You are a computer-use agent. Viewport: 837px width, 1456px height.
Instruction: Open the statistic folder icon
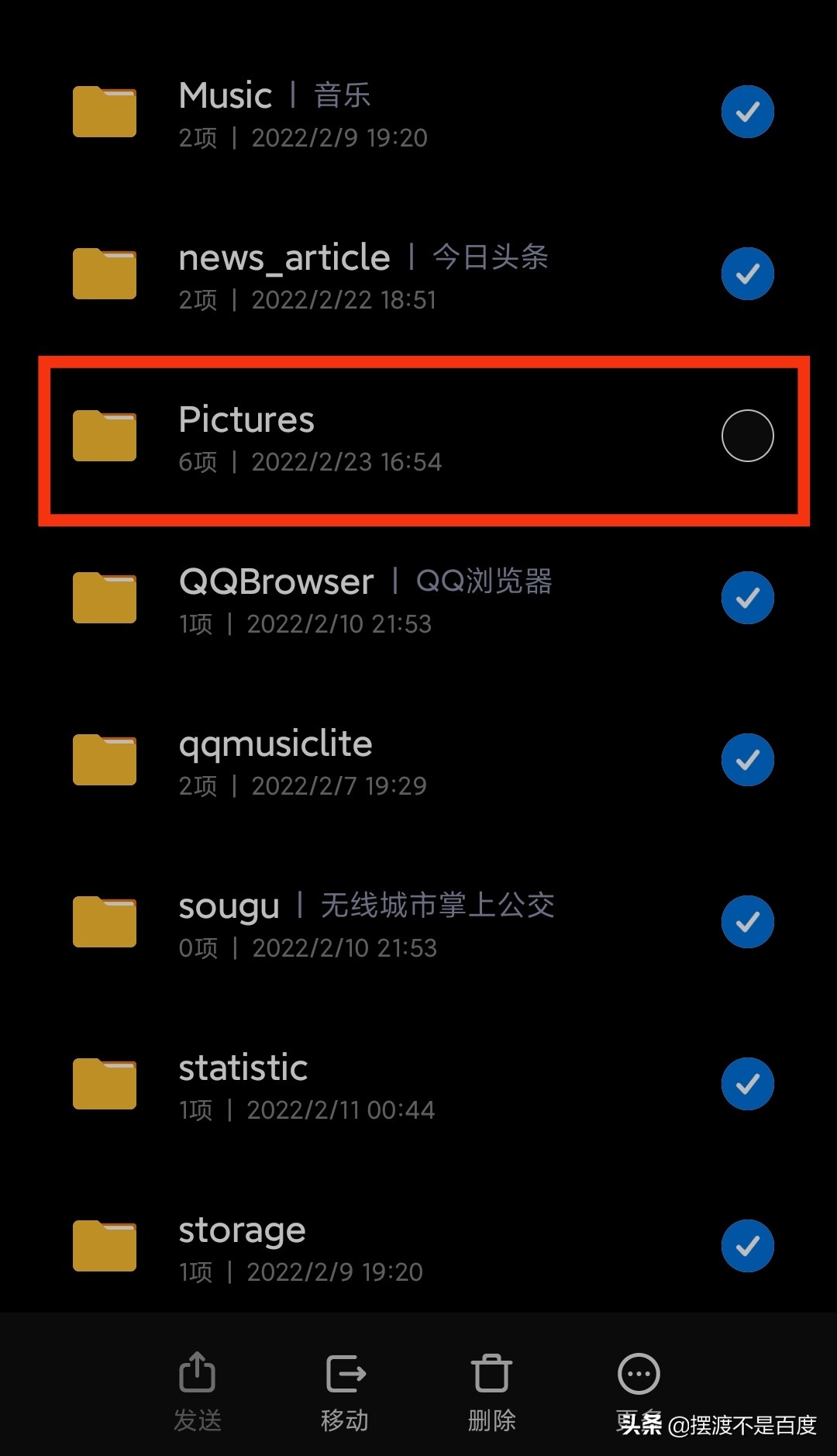pos(104,1084)
